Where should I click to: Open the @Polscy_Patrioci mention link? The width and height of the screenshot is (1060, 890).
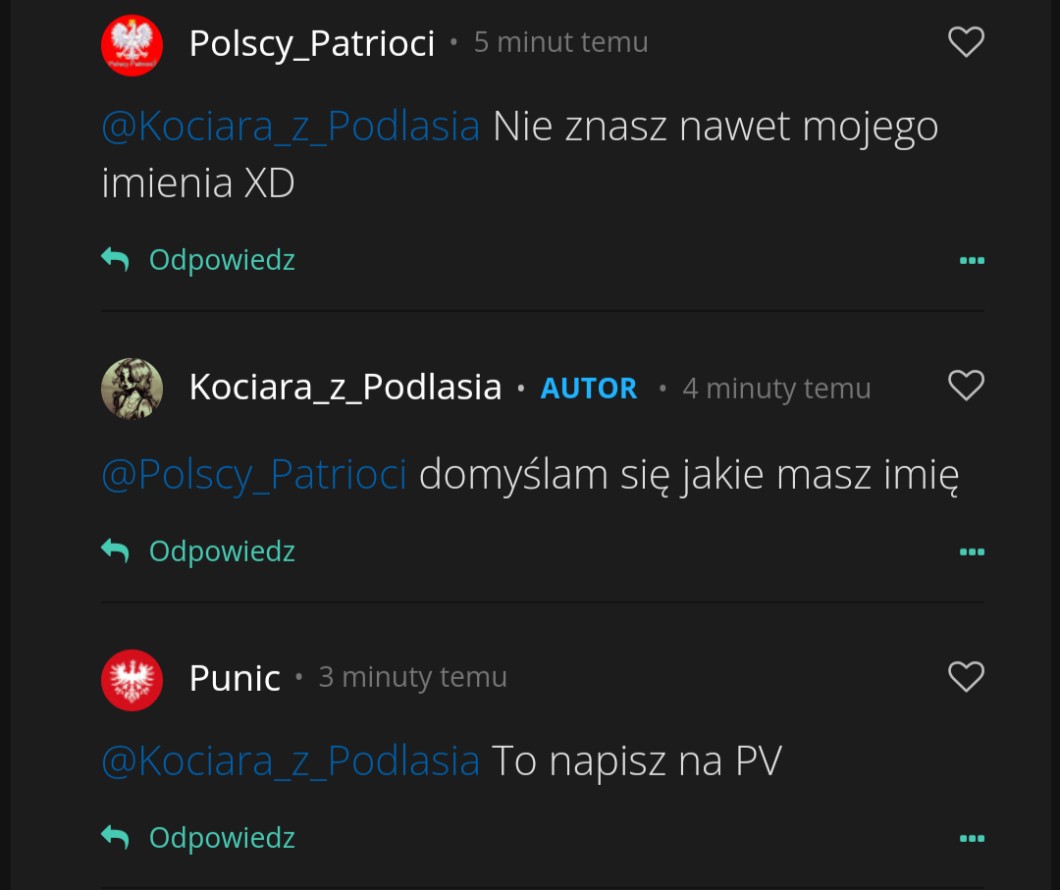[254, 474]
